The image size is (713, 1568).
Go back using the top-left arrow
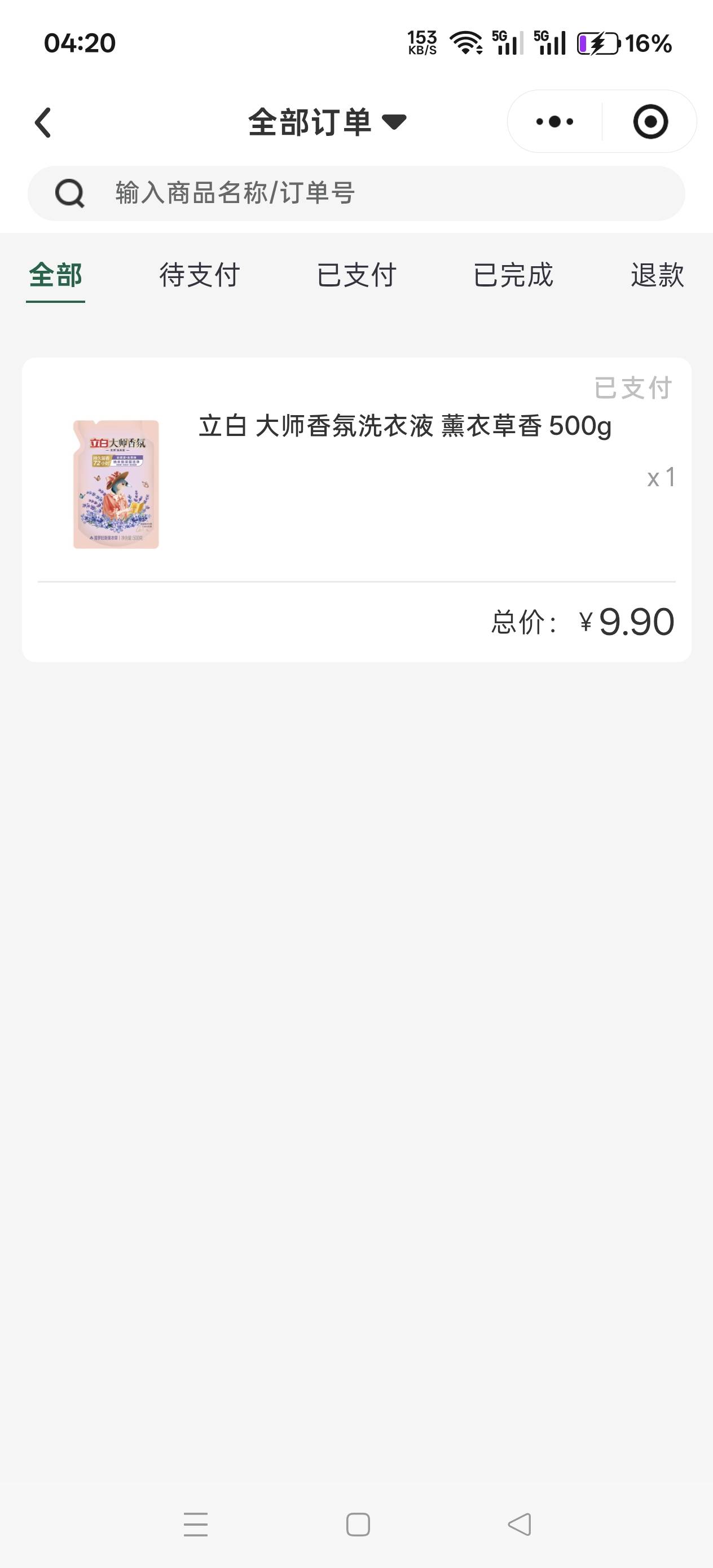[x=43, y=122]
